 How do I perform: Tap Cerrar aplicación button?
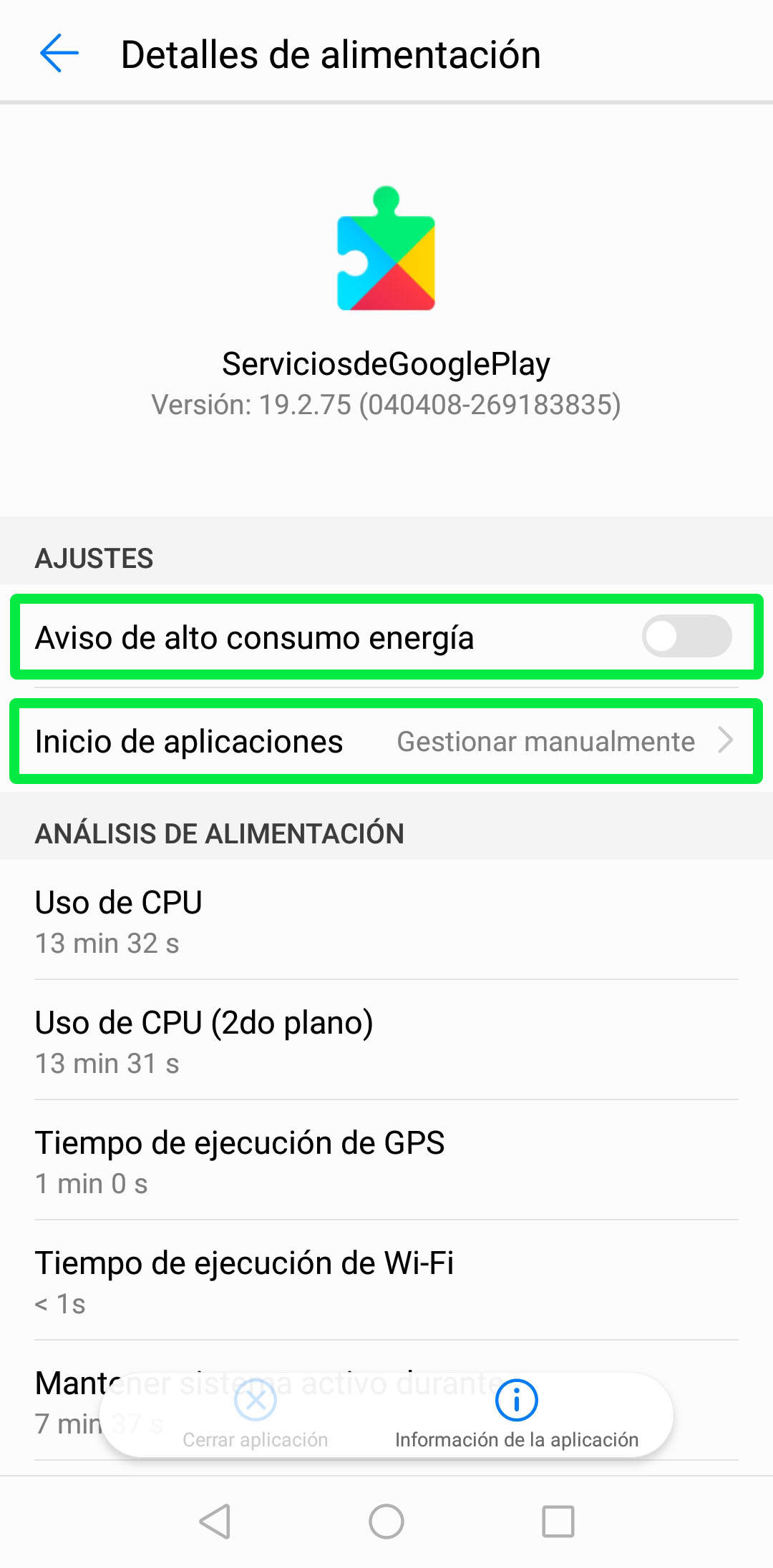click(x=256, y=1415)
